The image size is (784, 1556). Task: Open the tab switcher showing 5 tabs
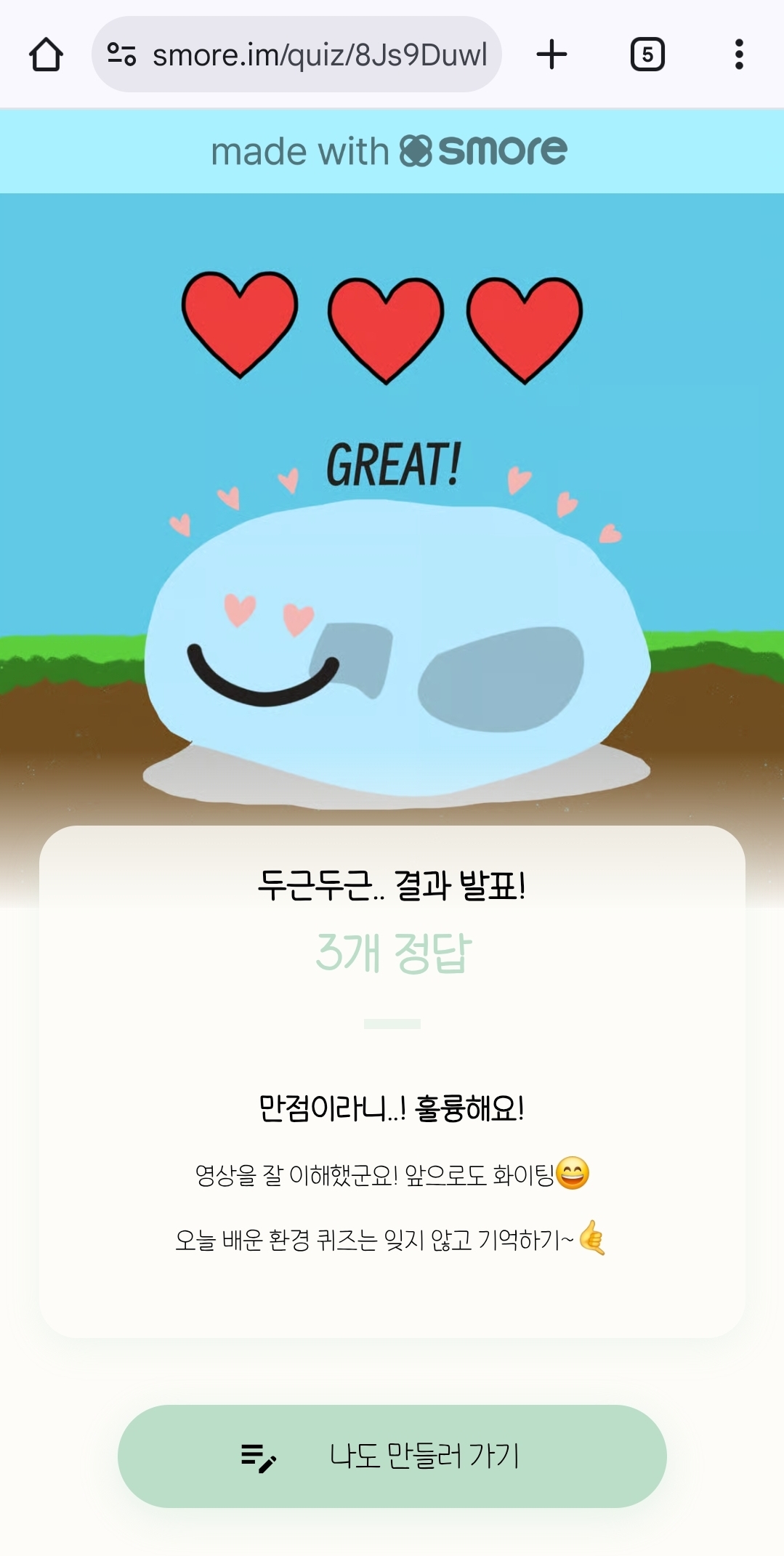[647, 55]
